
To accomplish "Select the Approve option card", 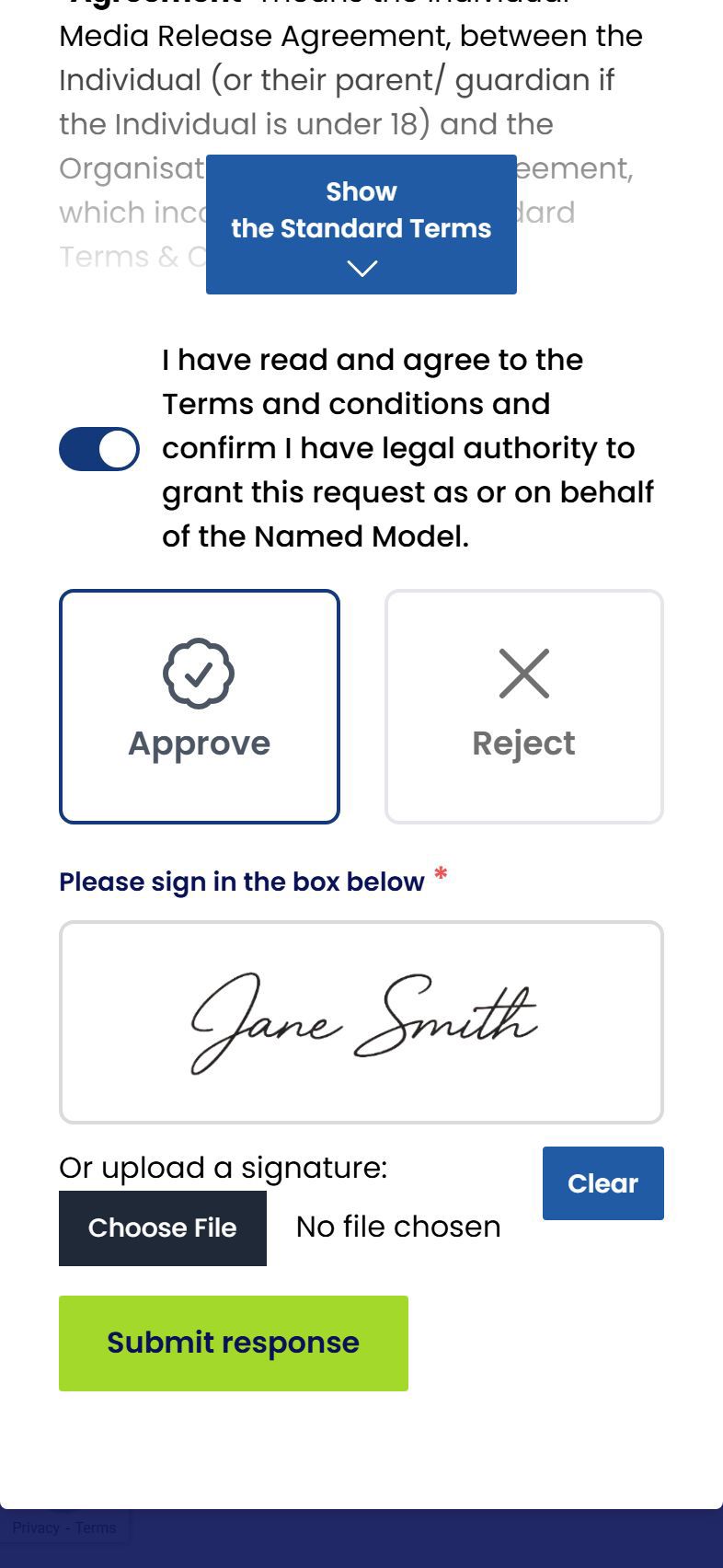I will tap(199, 705).
